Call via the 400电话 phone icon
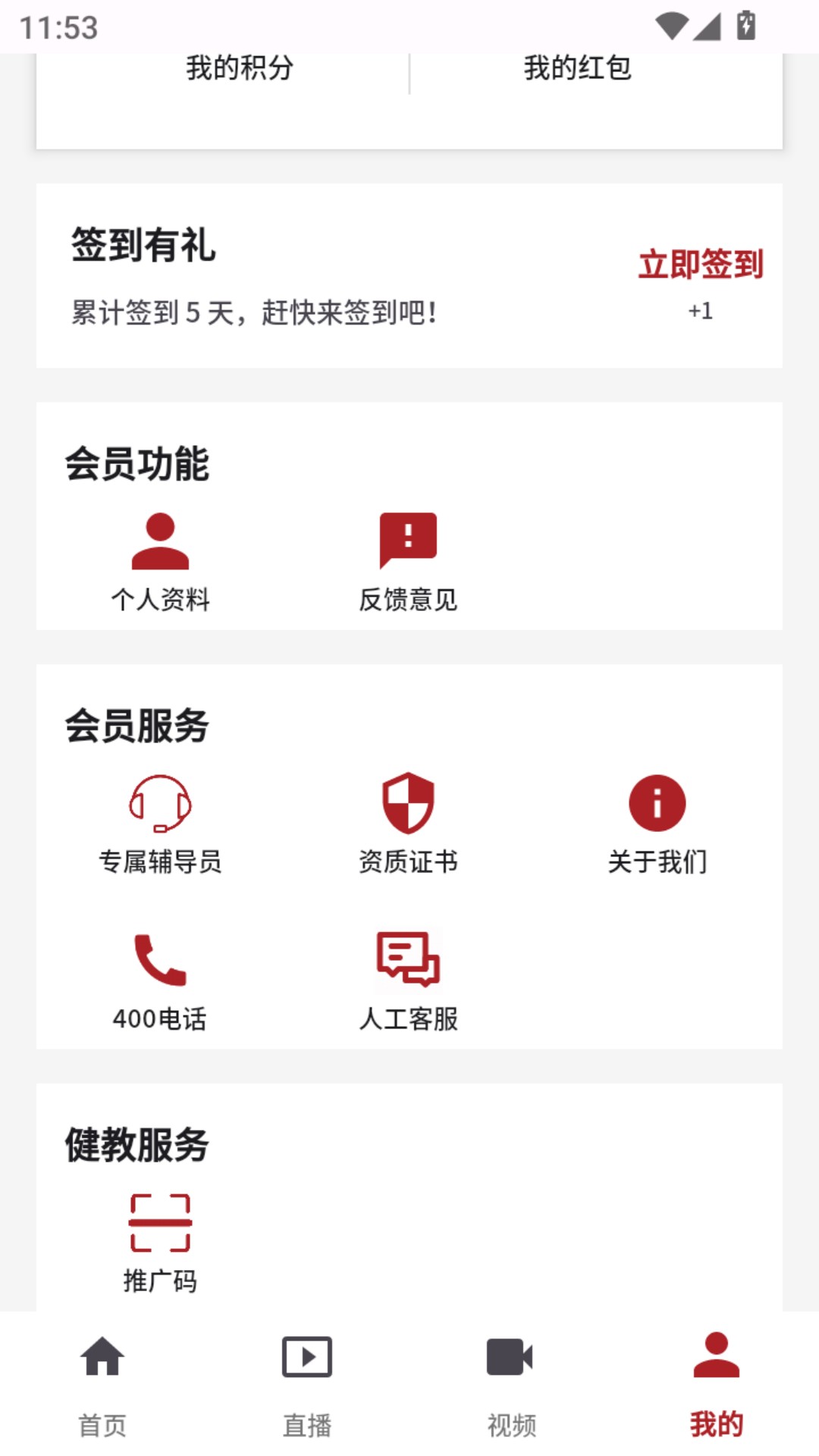 point(161,959)
